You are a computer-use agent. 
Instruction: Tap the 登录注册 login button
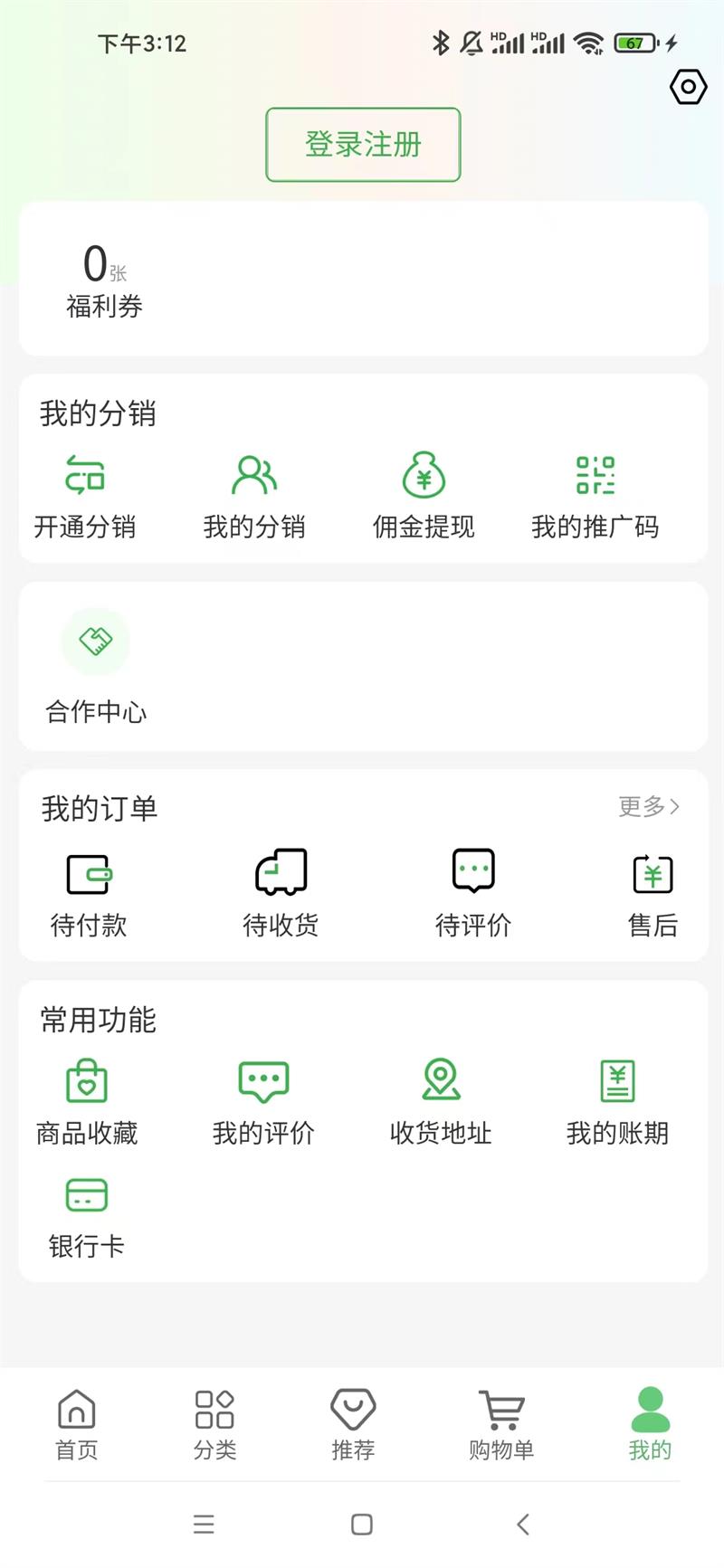pyautogui.click(x=362, y=145)
